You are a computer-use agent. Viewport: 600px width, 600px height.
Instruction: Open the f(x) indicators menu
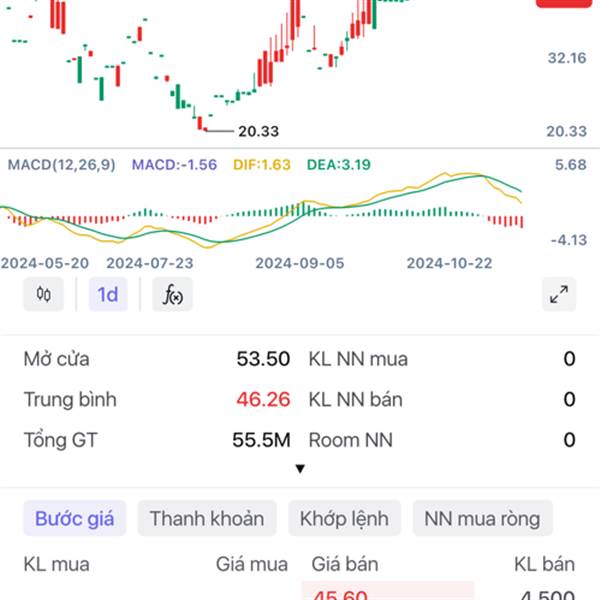(172, 294)
